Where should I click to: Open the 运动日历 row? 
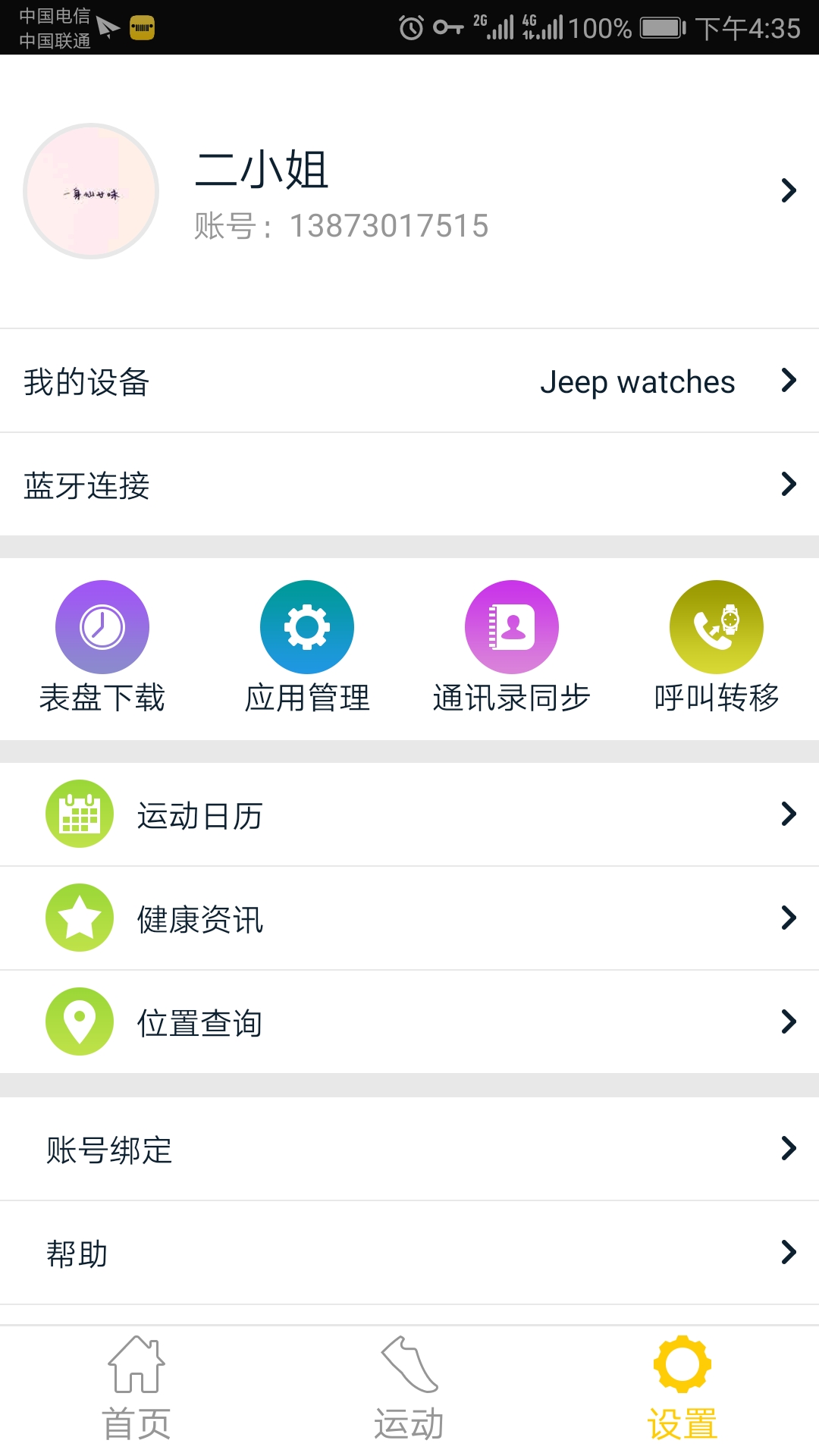click(409, 814)
